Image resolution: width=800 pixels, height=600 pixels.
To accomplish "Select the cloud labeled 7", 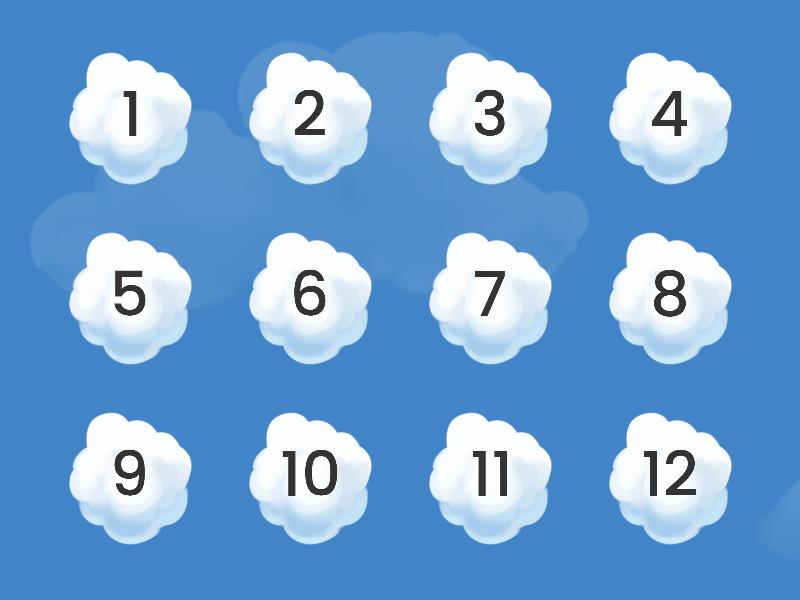I will tap(490, 297).
